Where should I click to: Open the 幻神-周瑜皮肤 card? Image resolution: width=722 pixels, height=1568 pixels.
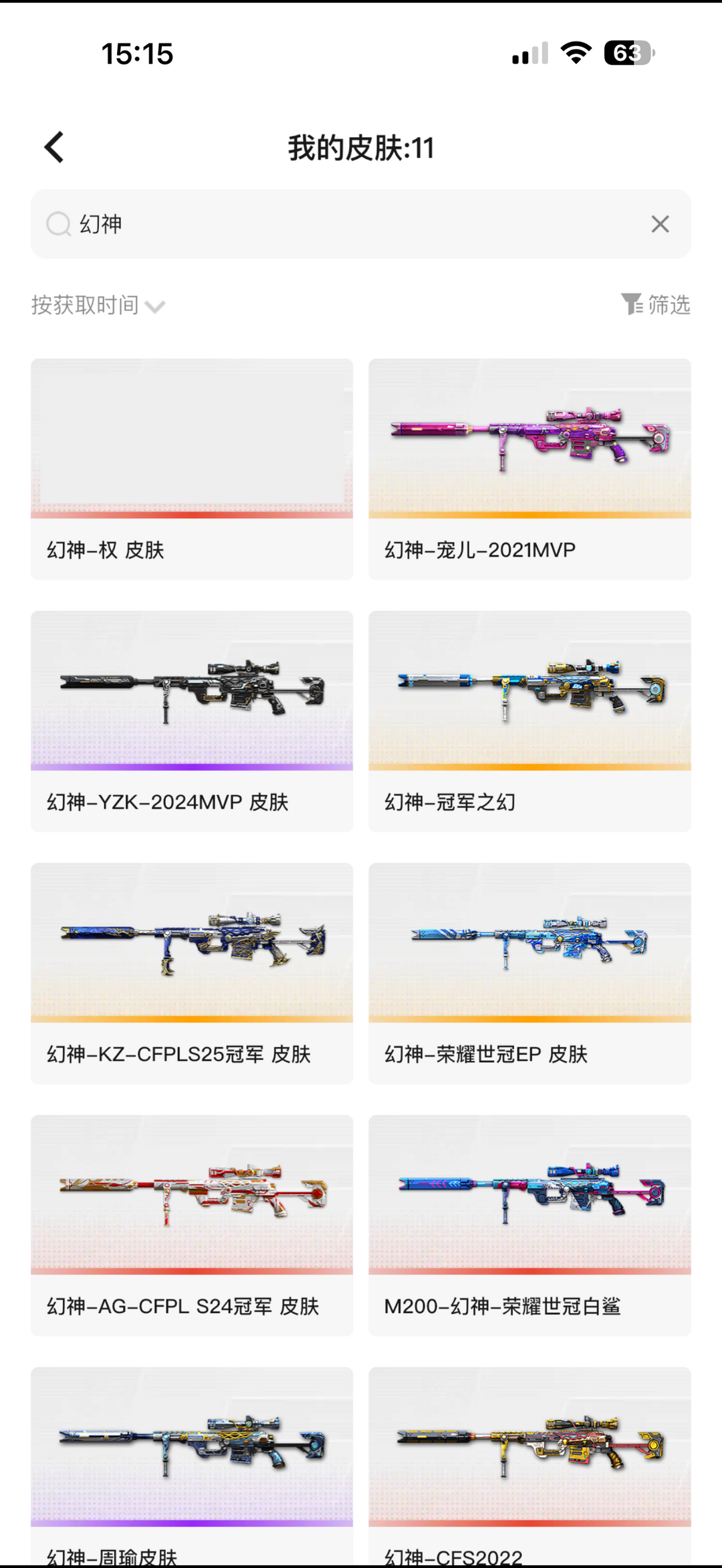tap(192, 1466)
